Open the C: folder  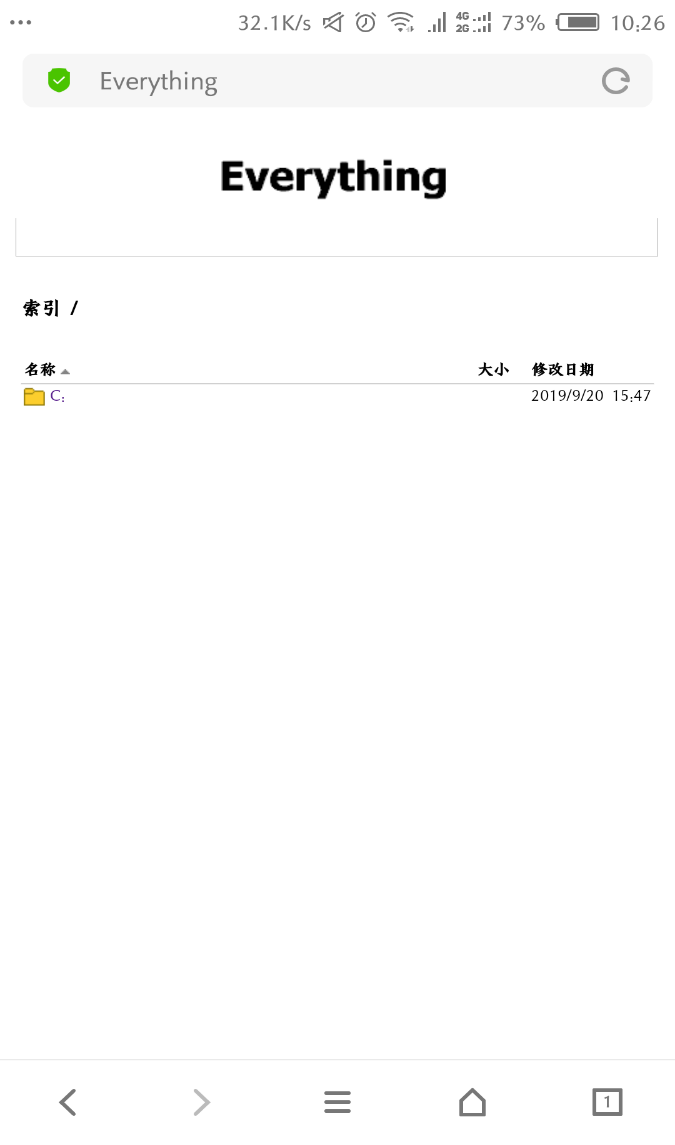coord(58,397)
